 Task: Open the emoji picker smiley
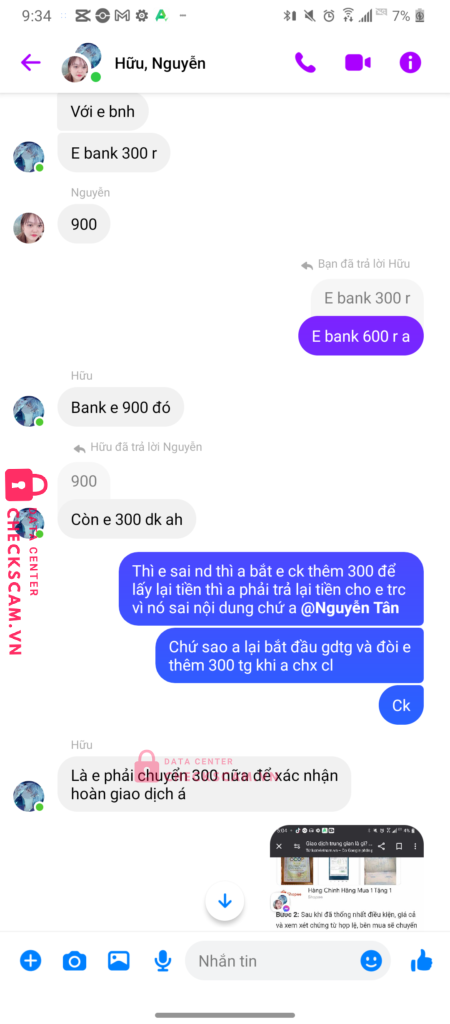371,961
